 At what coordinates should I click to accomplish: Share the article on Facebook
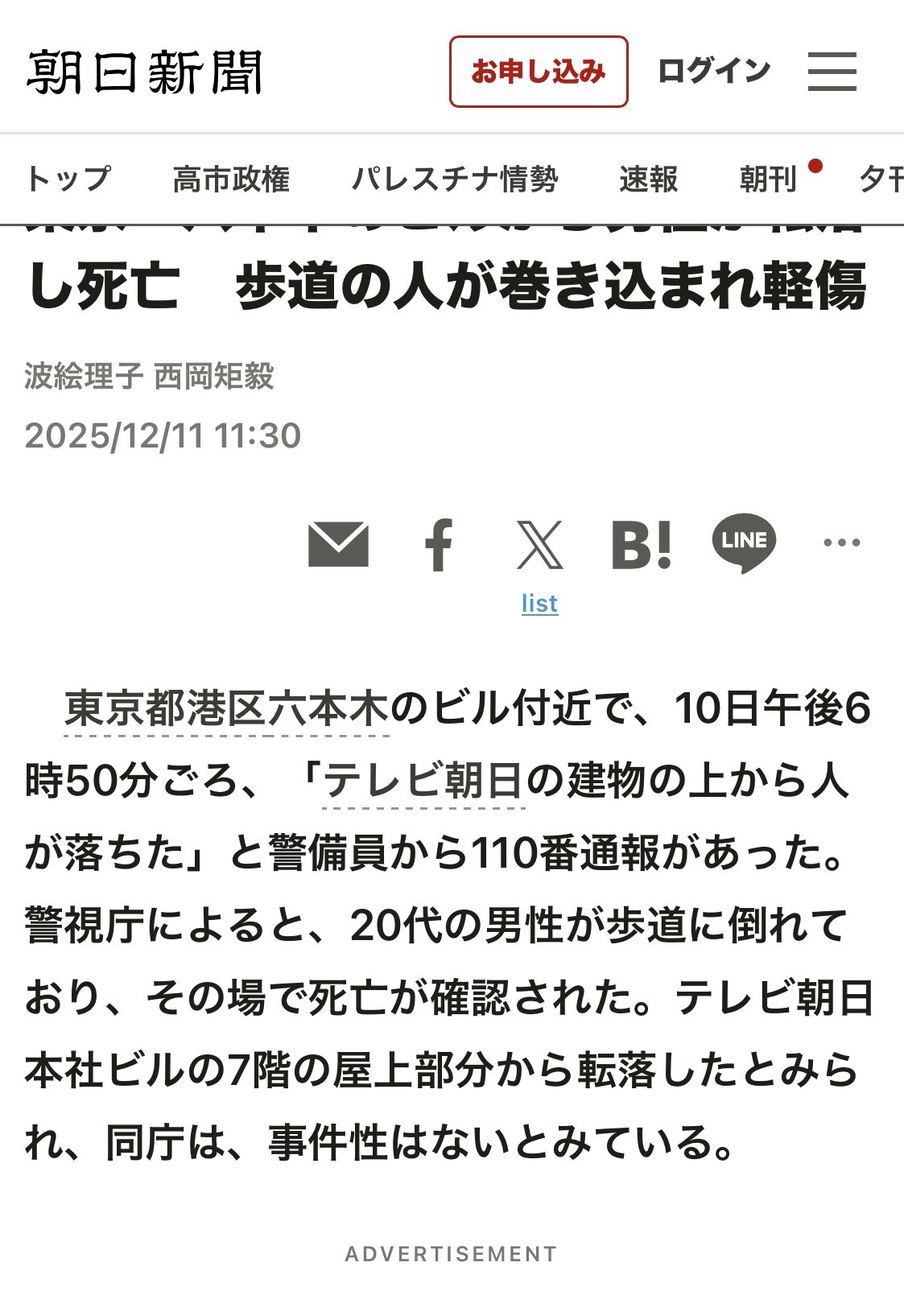coord(439,545)
